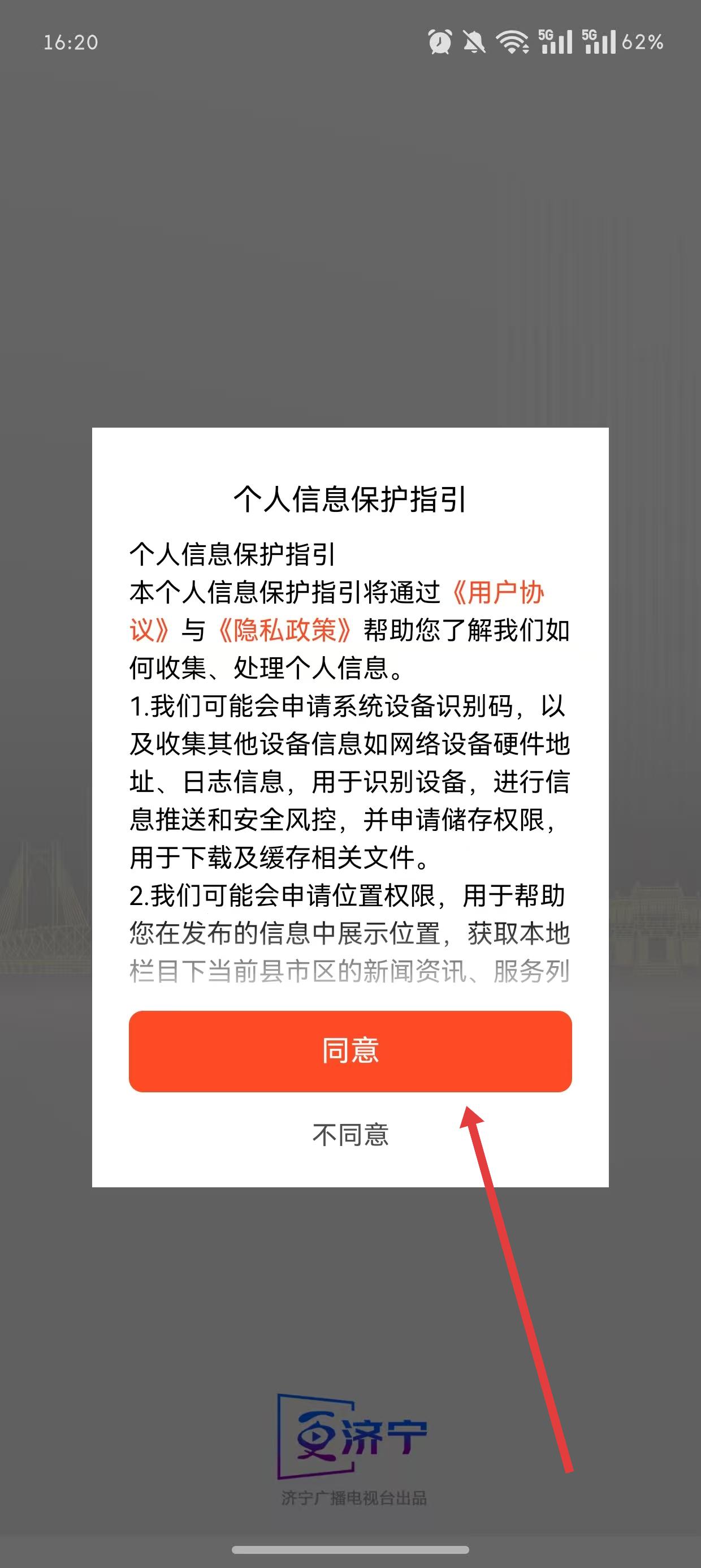The image size is (701, 1568).
Task: Decline by tapping 不同意
Action: click(350, 1135)
